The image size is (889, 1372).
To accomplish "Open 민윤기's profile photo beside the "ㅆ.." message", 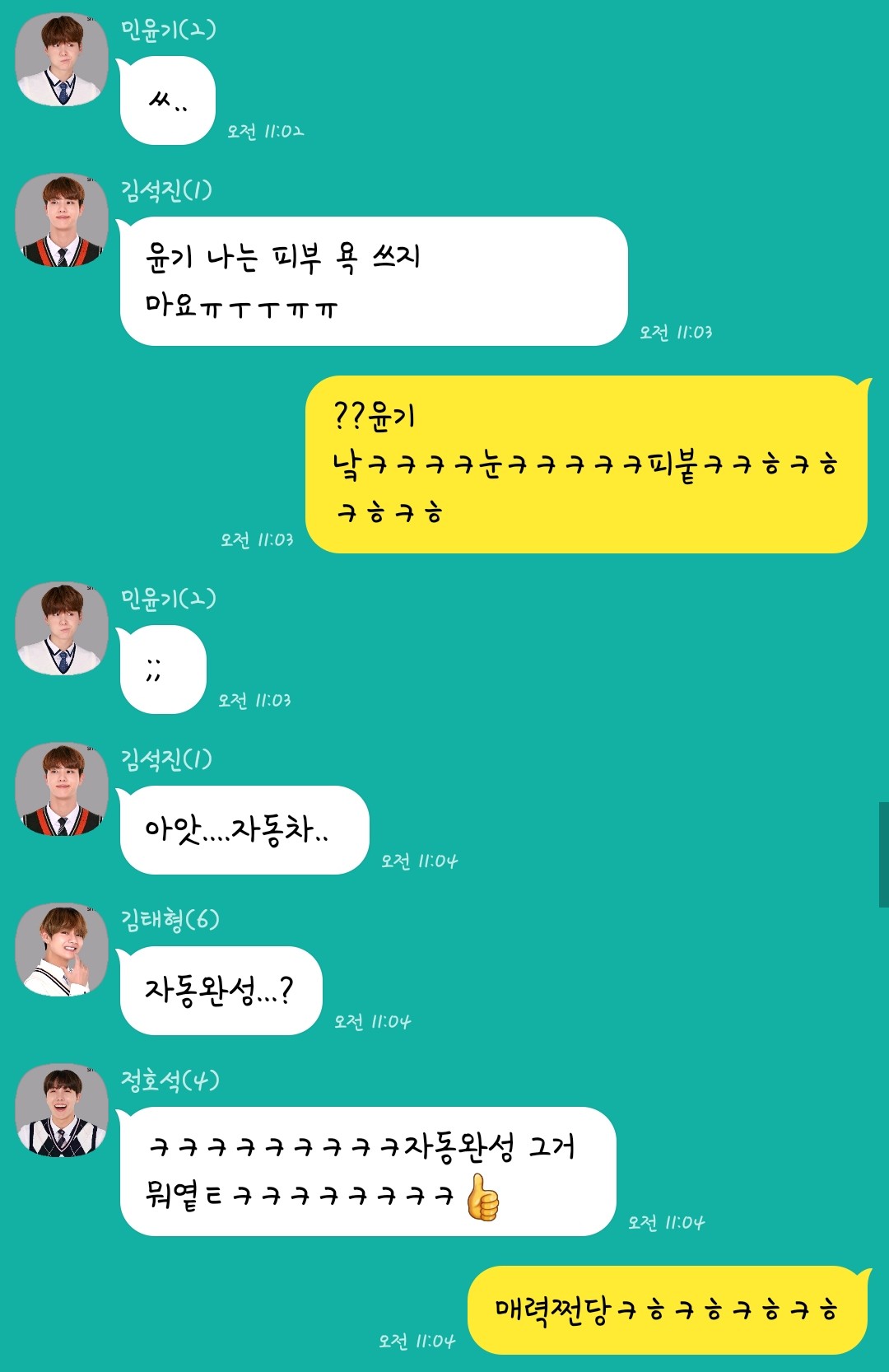I will pos(62,60).
